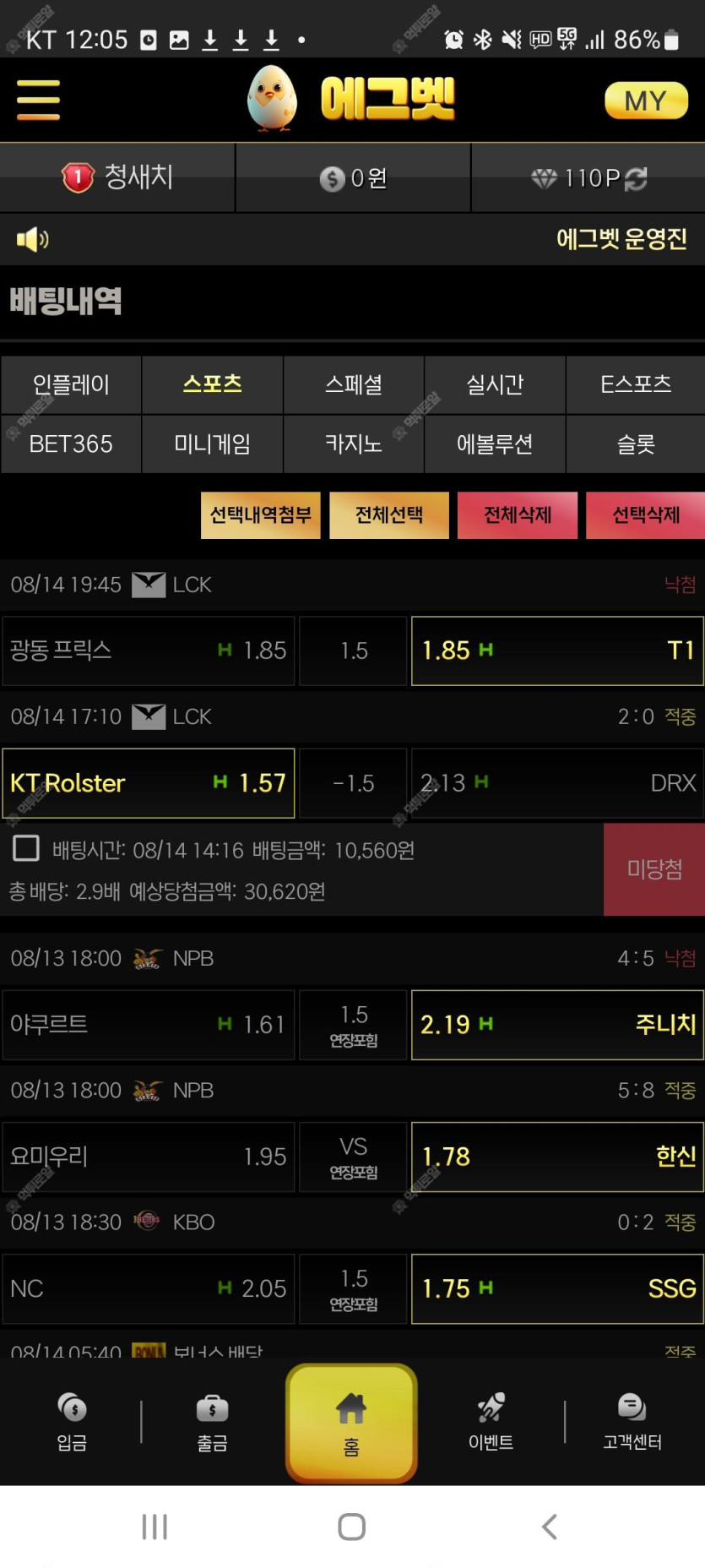Open the 슬롯 tab
Image resolution: width=705 pixels, height=1568 pixels.
pyautogui.click(x=636, y=444)
